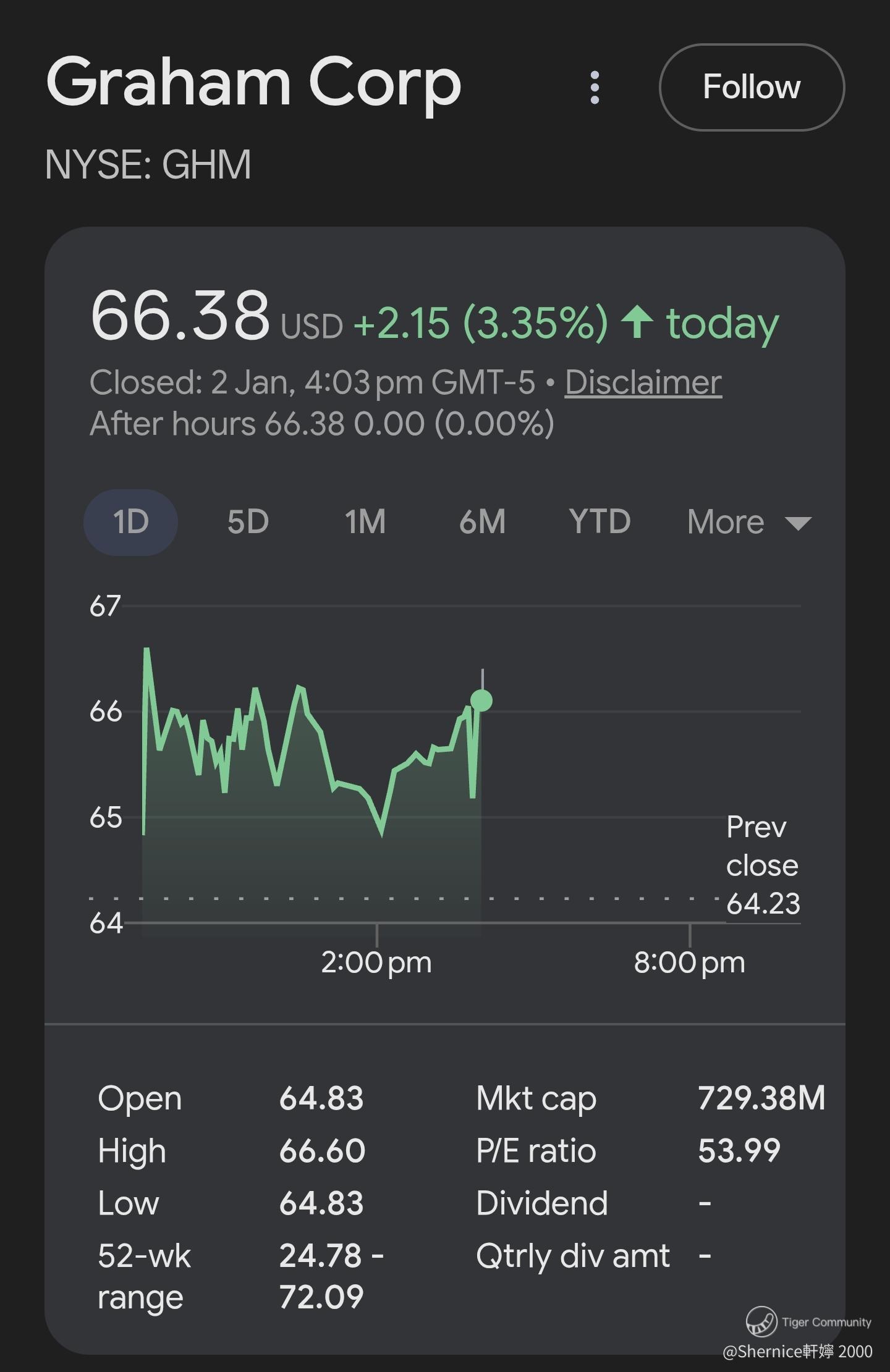Expand the More ranges dropdown
This screenshot has width=890, height=1372.
pyautogui.click(x=748, y=523)
